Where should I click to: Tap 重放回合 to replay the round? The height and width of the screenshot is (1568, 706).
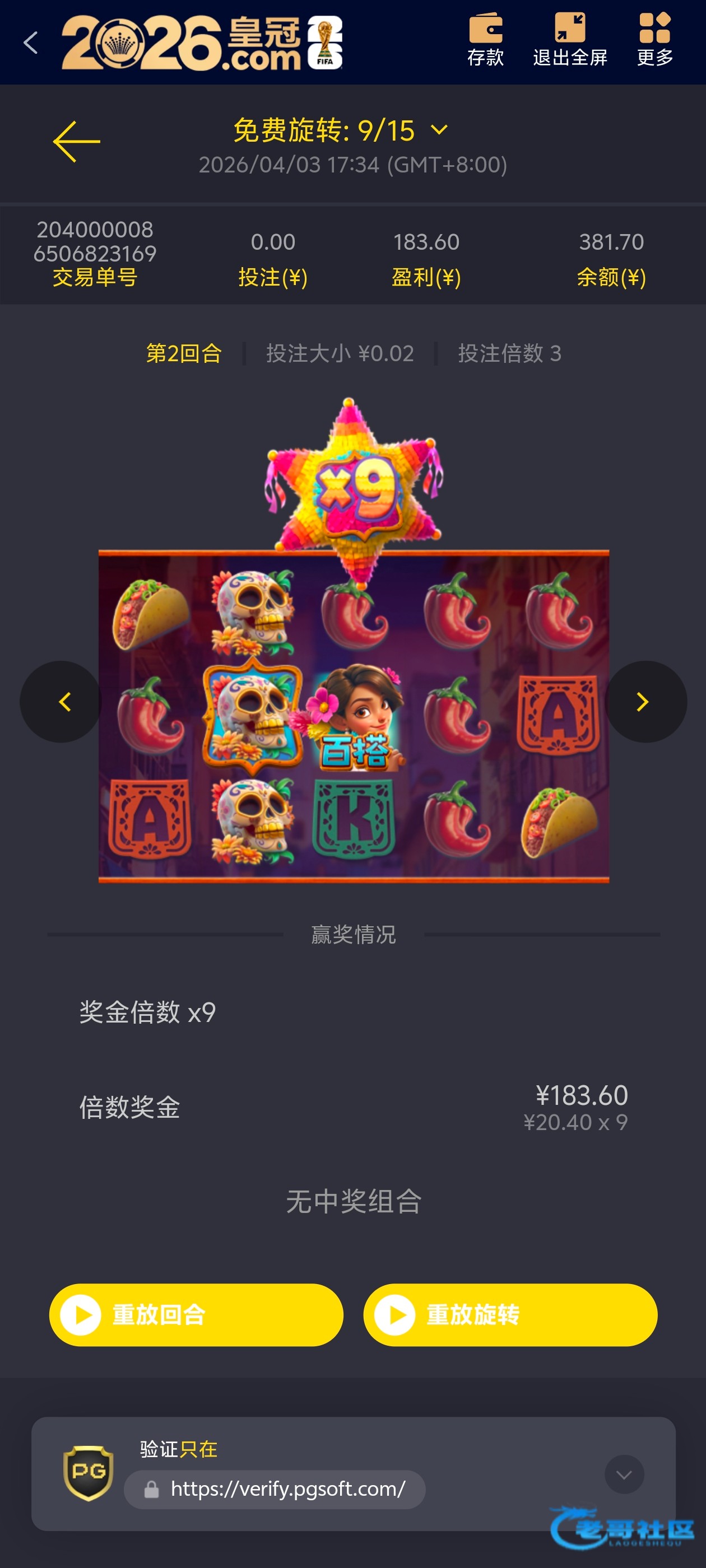click(196, 1314)
